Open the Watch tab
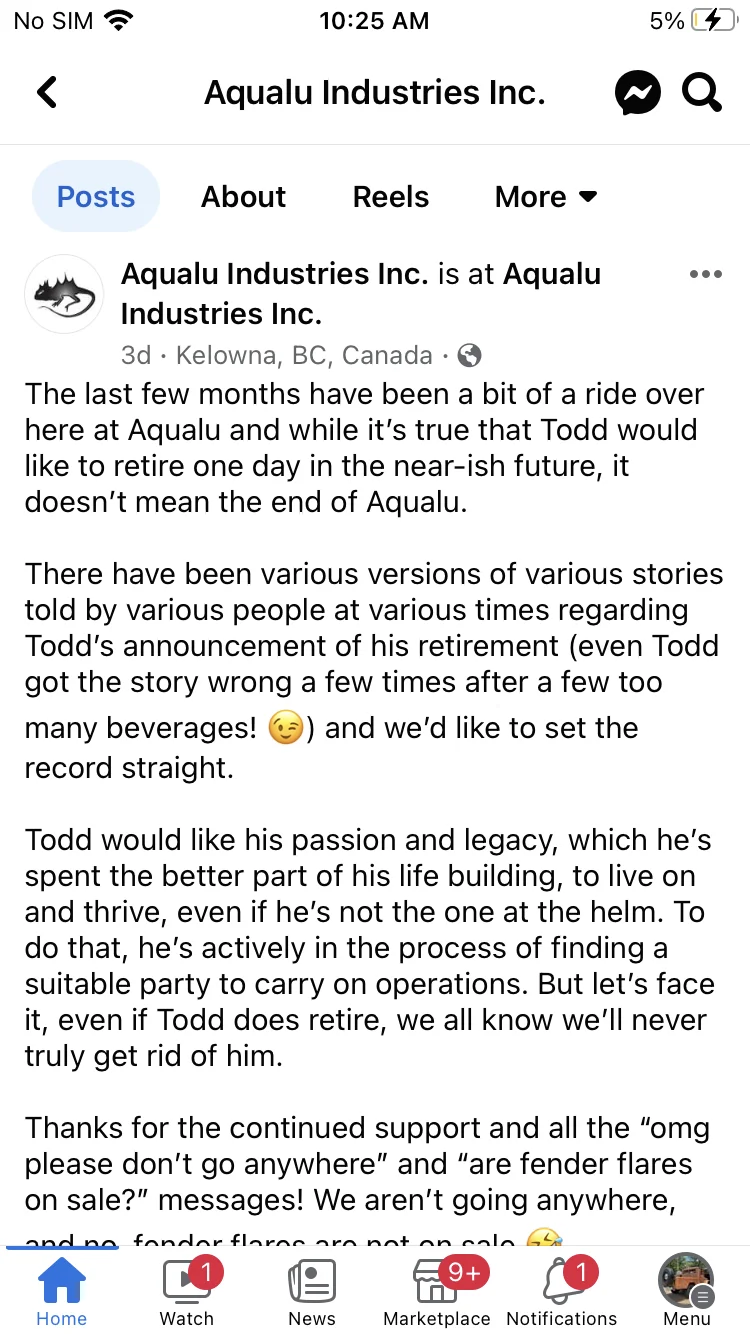 [187, 1291]
